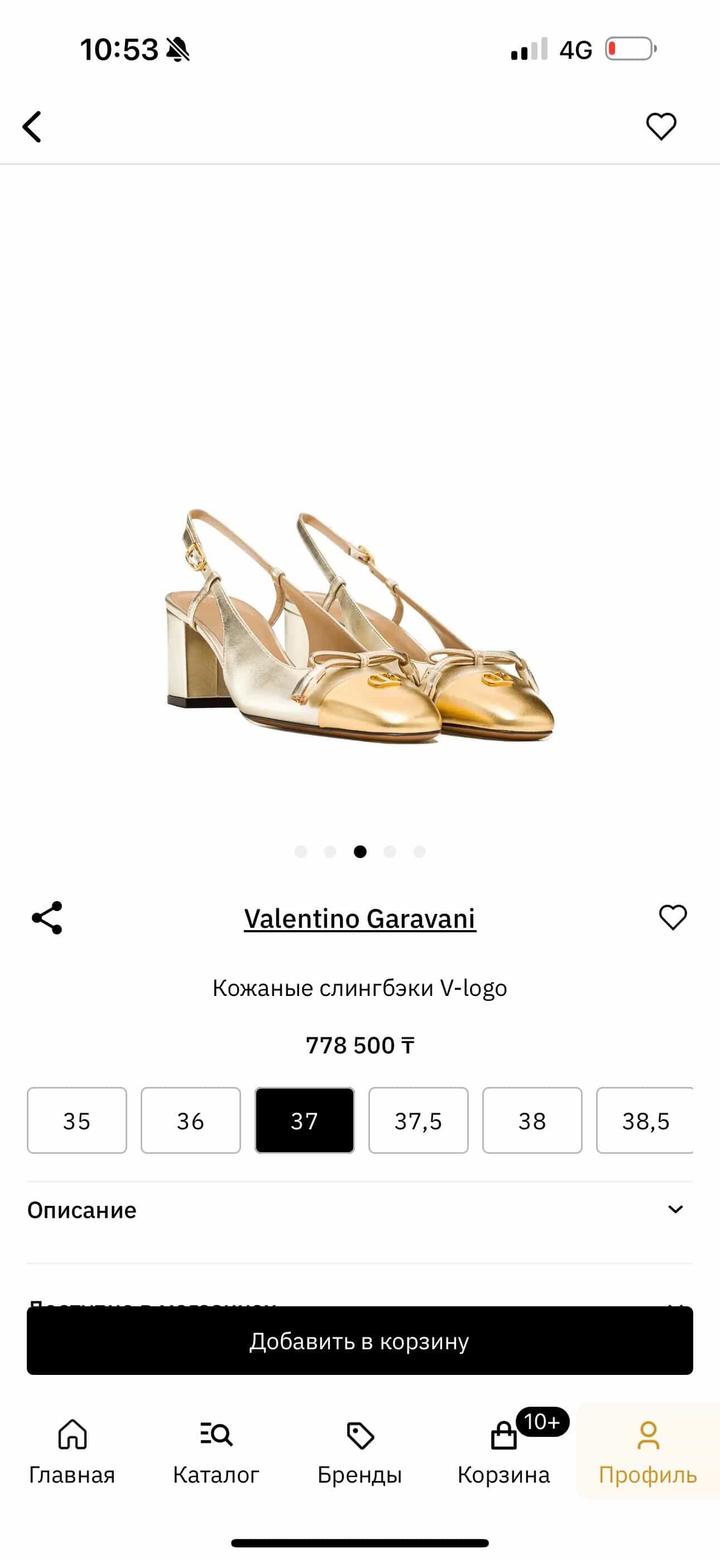
Task: Open the Каталог tab
Action: (216, 1451)
